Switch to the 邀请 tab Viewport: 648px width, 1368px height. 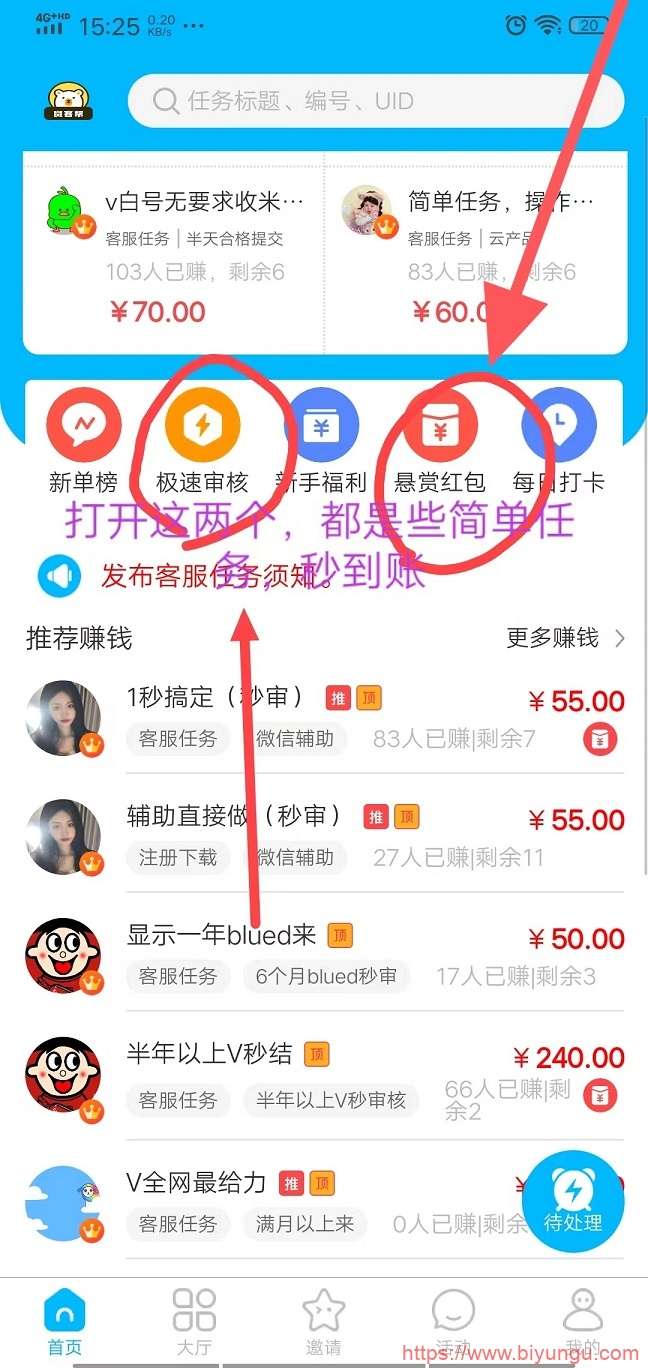323,1320
